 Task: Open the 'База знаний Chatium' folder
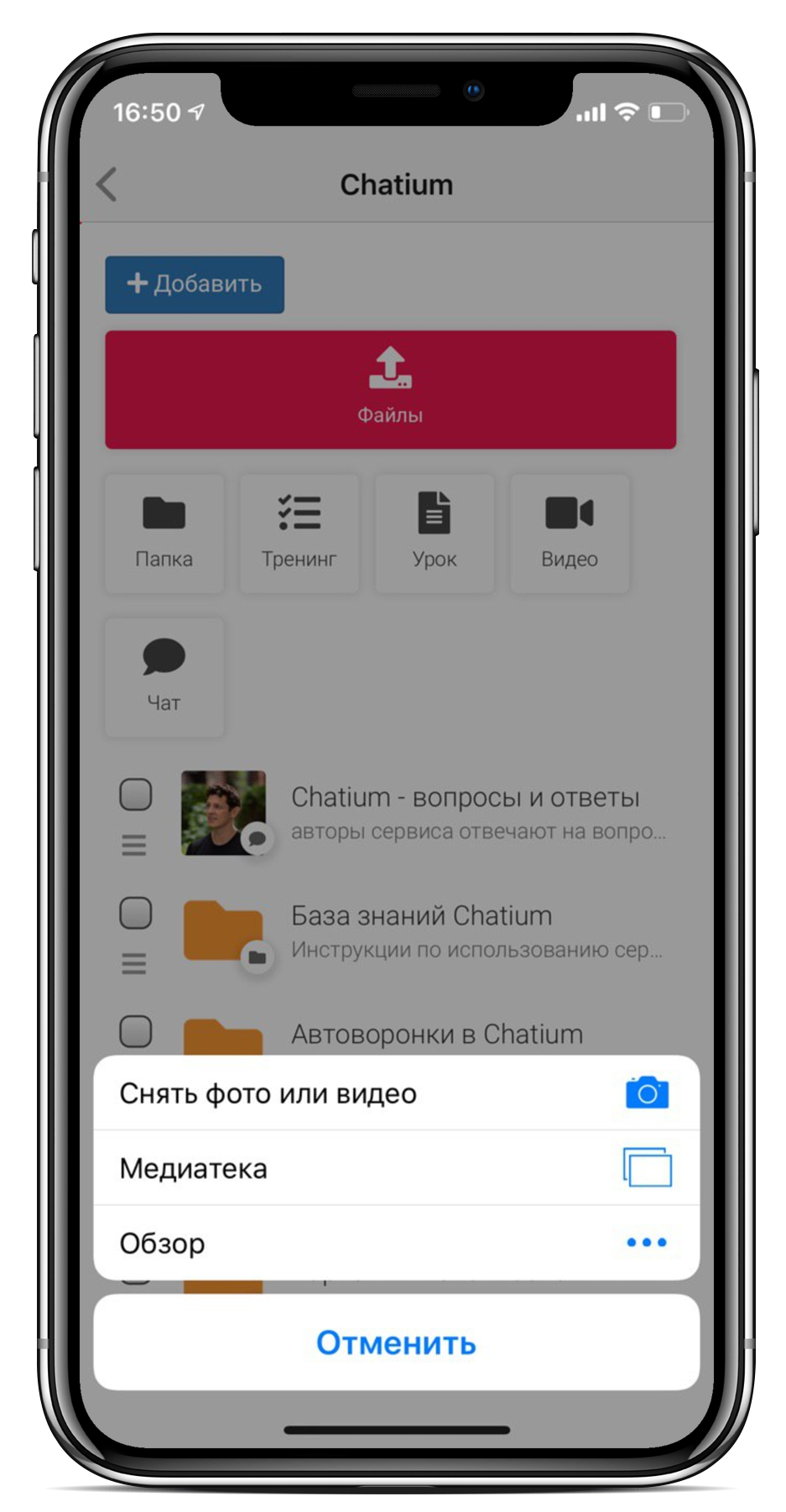click(466, 931)
